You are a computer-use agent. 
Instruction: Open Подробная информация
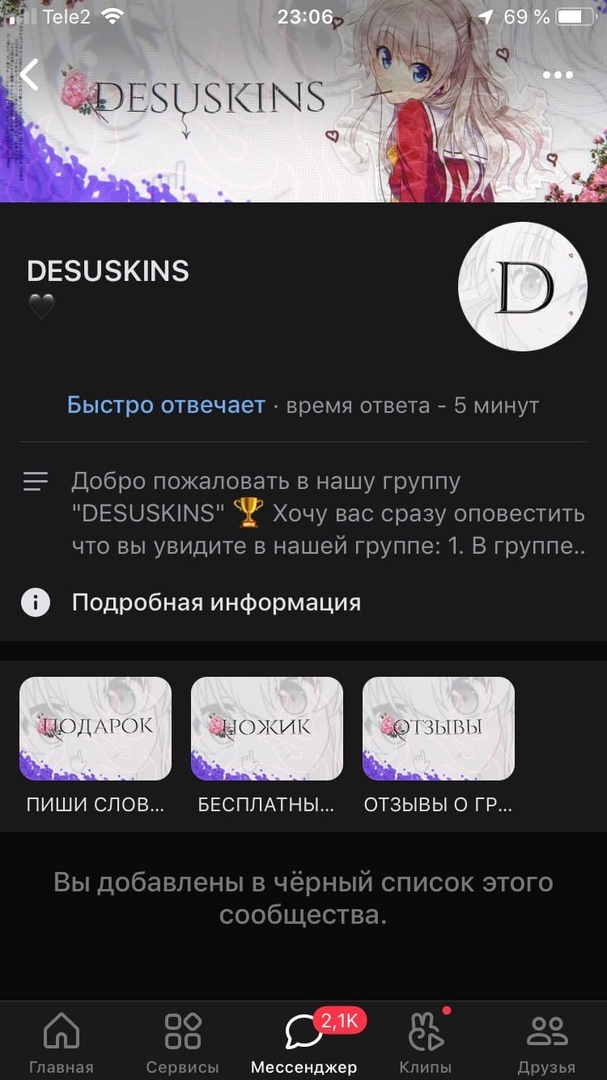[x=215, y=603]
